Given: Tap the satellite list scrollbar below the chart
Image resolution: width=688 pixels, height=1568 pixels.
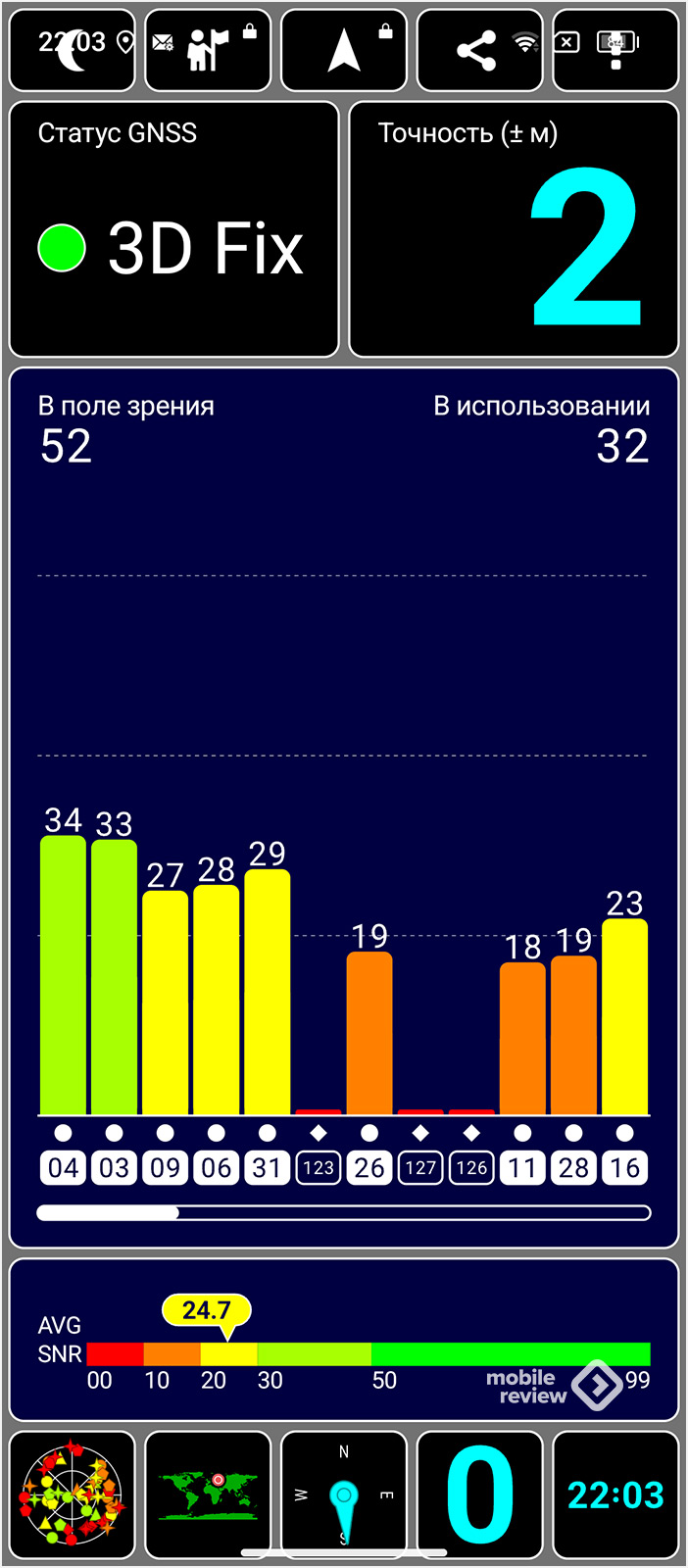Looking at the screenshot, I should [x=344, y=1212].
